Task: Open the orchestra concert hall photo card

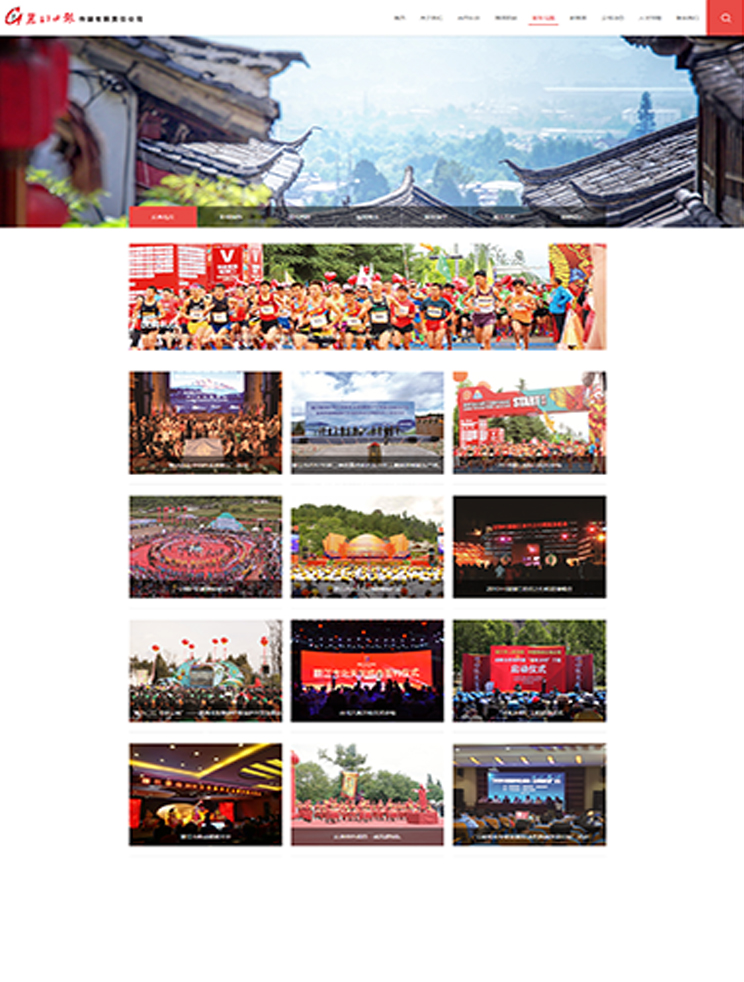Action: click(x=205, y=422)
